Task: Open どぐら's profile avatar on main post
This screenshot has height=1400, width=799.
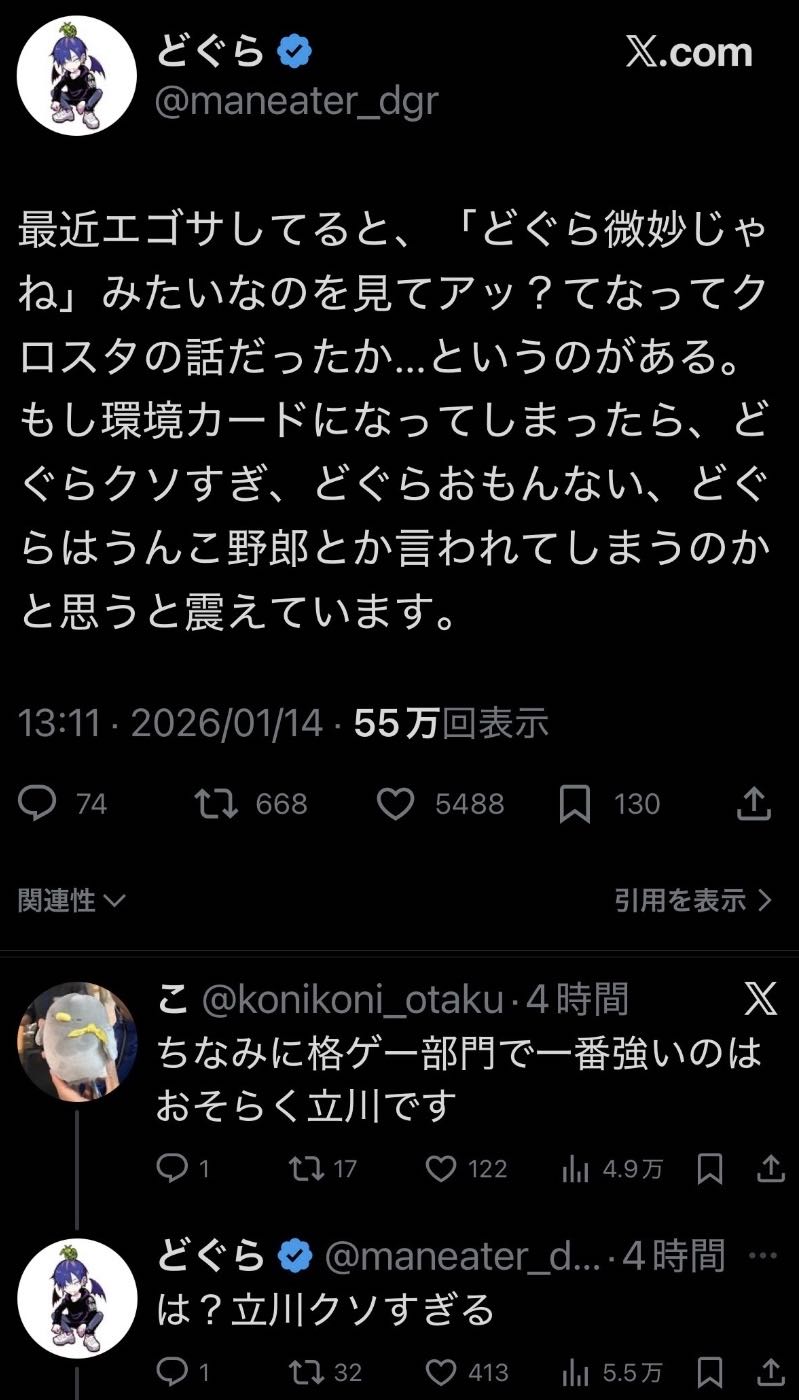Action: [77, 76]
